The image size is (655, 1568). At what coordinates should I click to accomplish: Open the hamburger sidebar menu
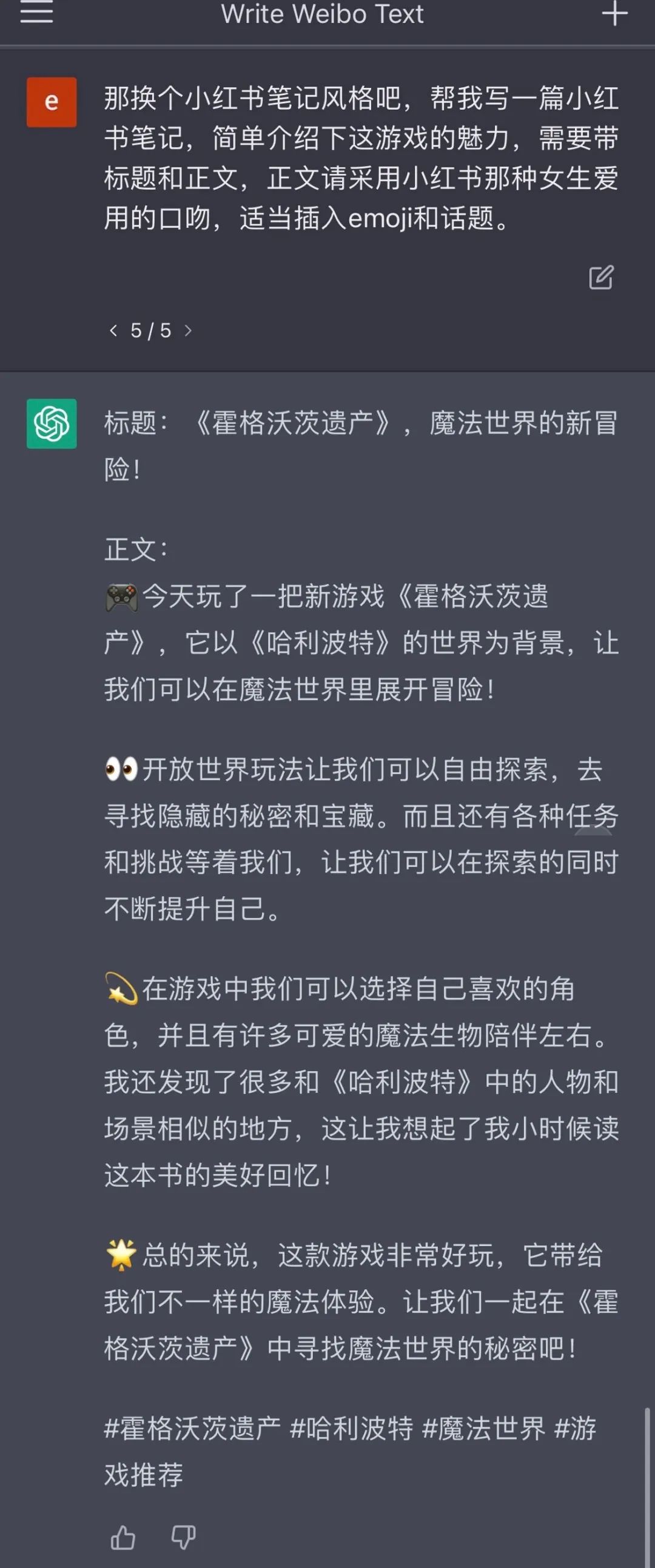(36, 13)
